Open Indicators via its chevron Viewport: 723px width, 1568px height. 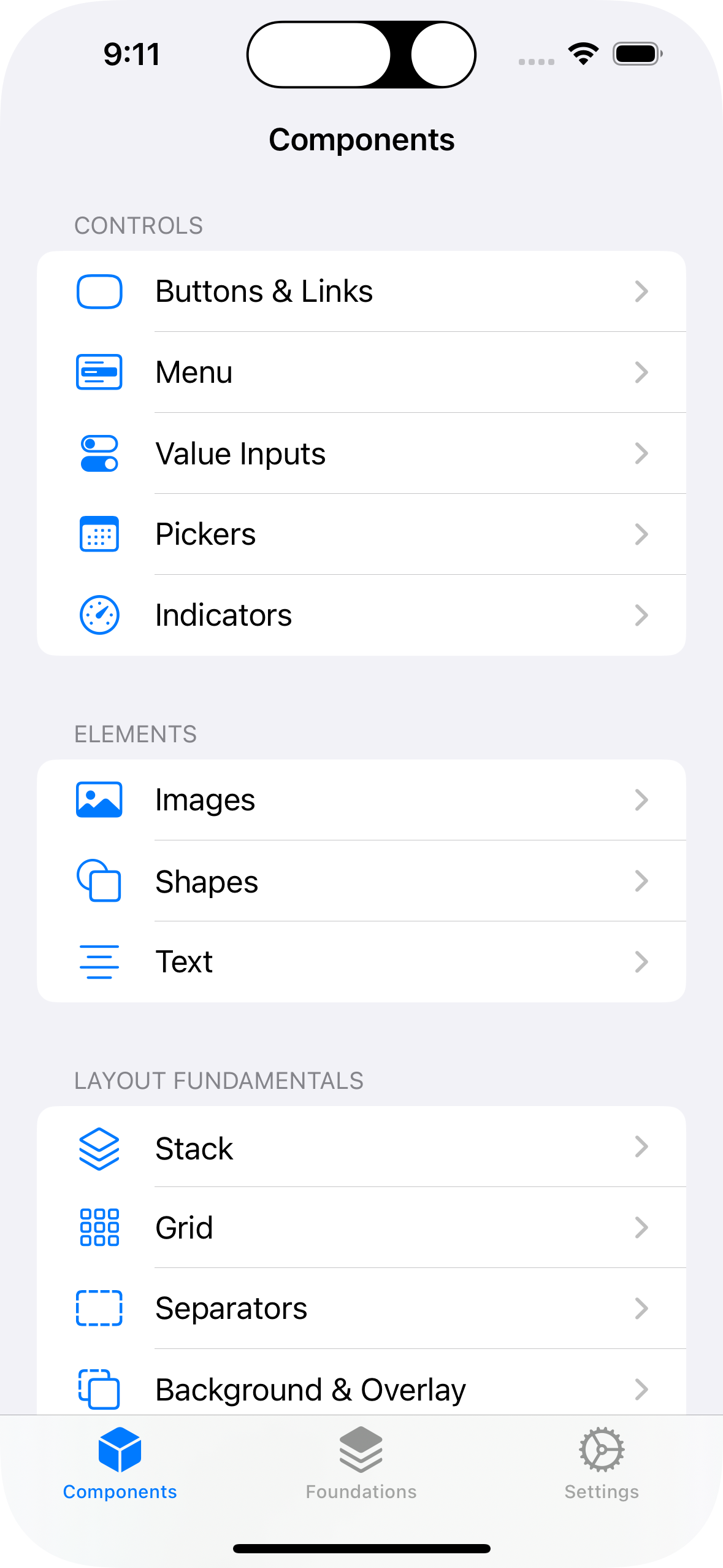tap(641, 614)
